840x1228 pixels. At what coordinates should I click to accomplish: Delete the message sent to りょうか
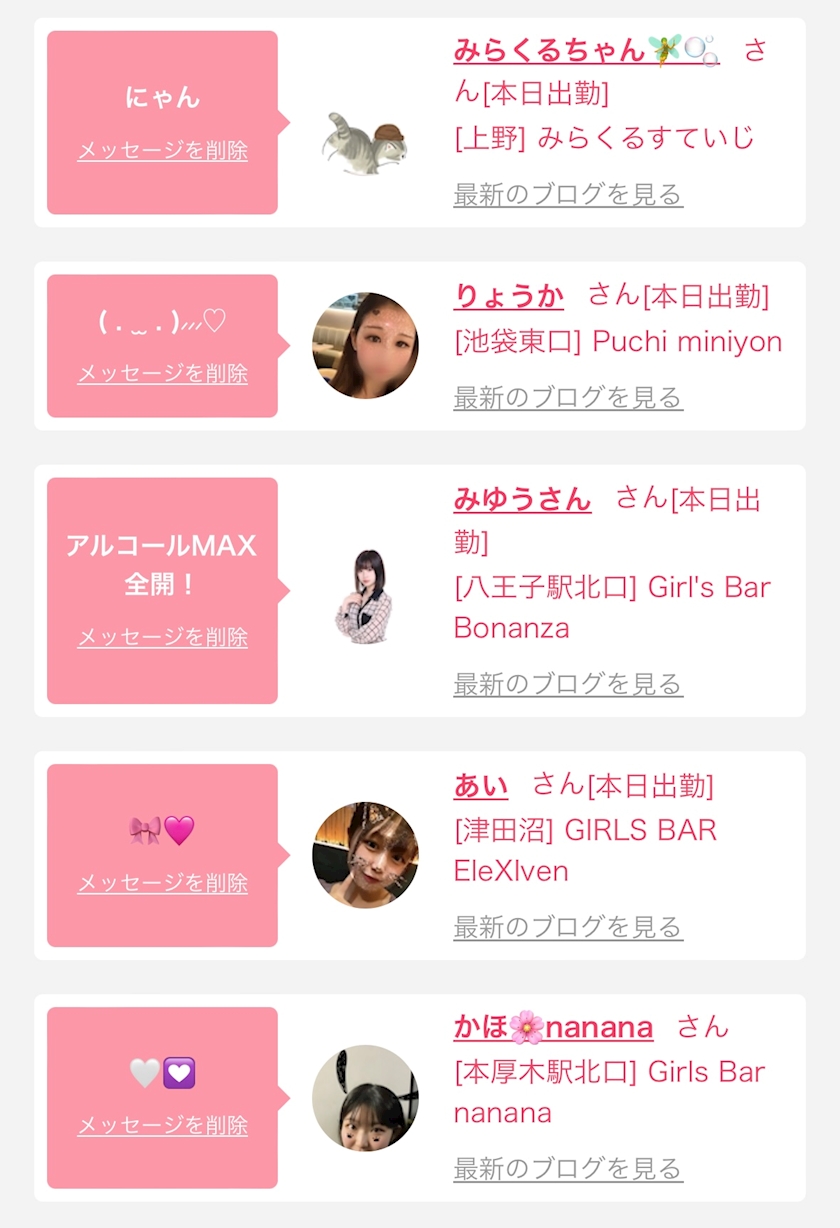[162, 374]
